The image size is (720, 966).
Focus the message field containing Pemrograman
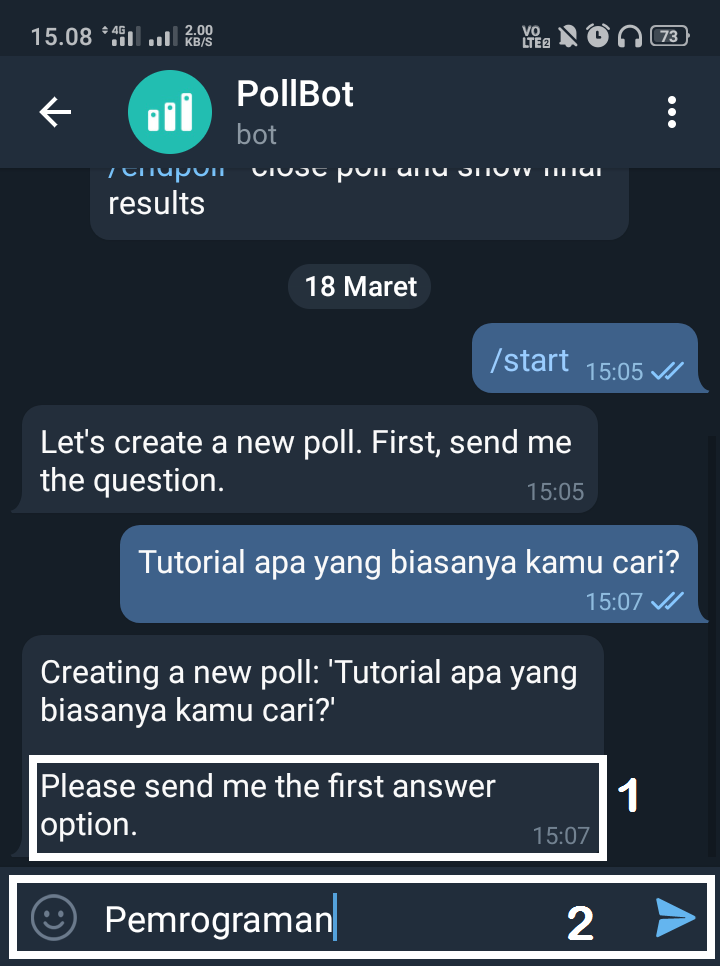coord(300,918)
